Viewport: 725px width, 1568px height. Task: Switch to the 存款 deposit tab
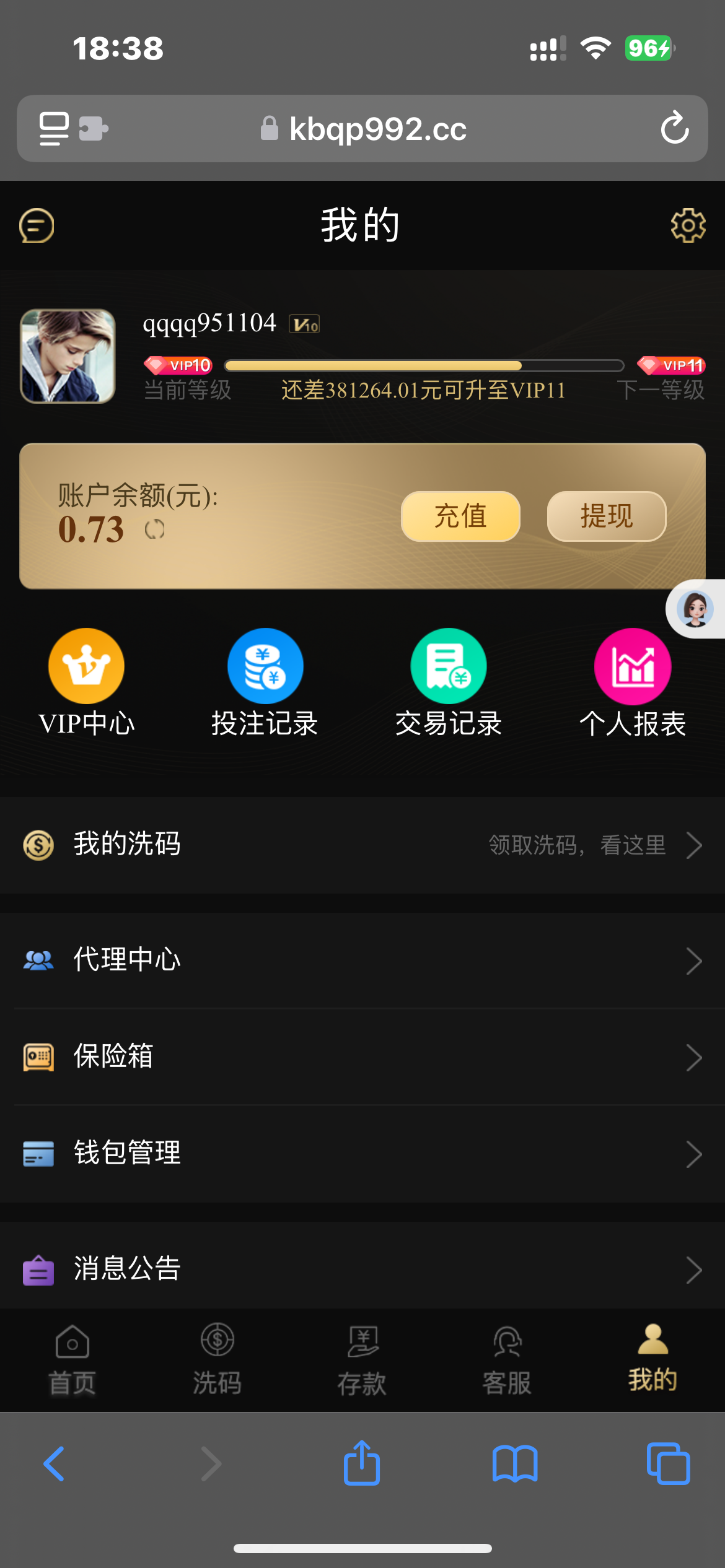pos(362,1359)
